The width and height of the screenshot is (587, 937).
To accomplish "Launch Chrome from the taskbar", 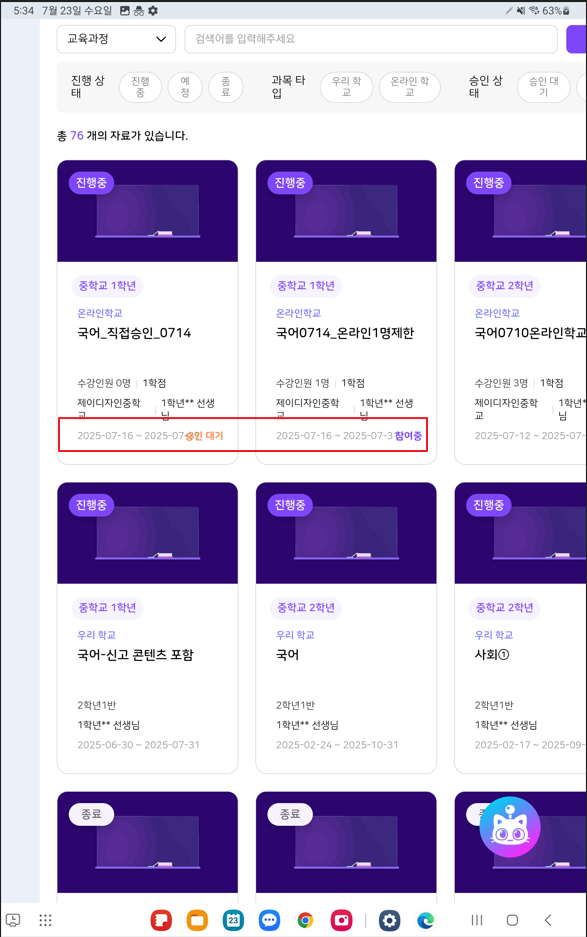I will (x=305, y=920).
